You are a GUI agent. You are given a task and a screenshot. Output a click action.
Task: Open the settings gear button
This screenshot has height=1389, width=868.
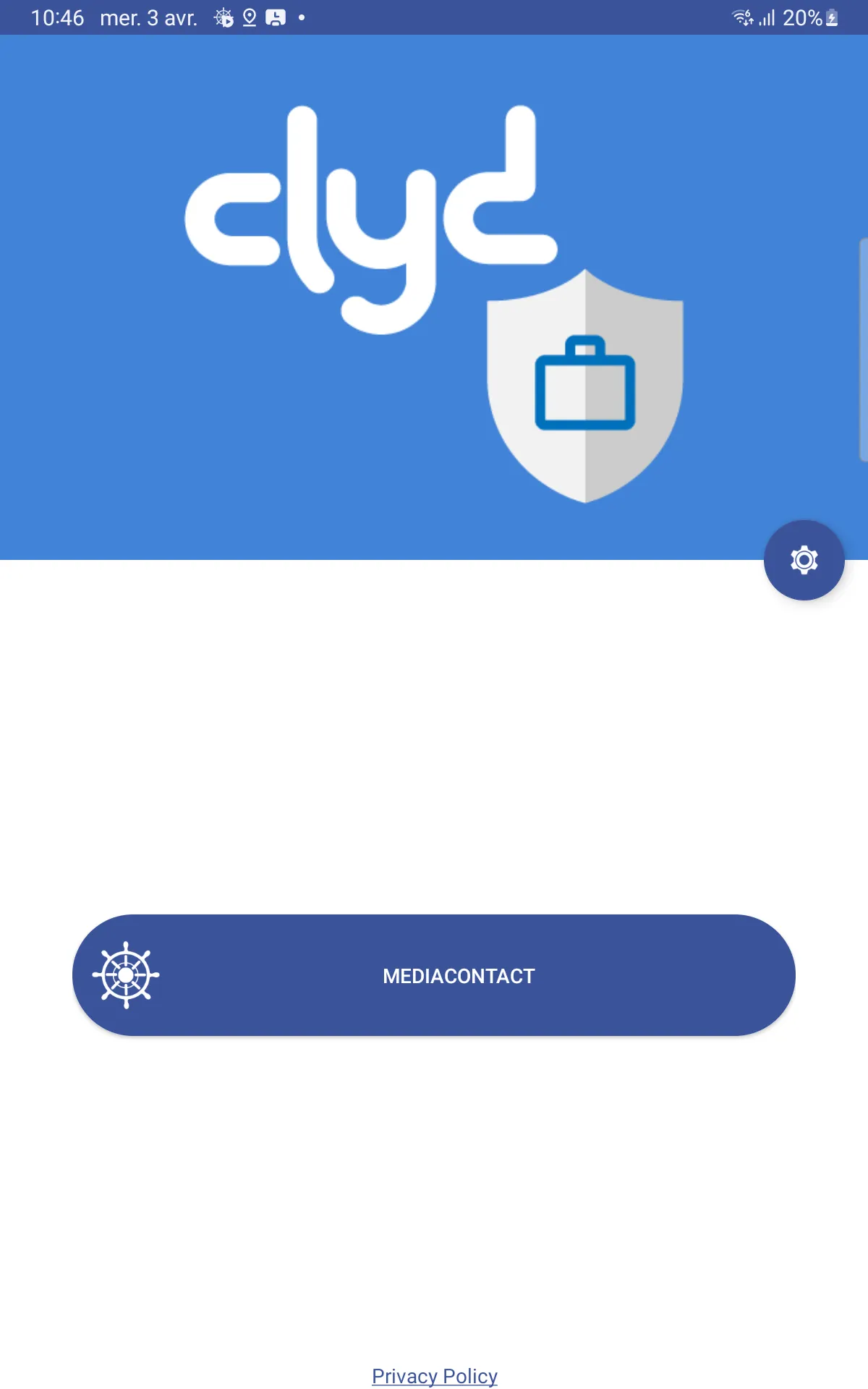click(x=803, y=561)
